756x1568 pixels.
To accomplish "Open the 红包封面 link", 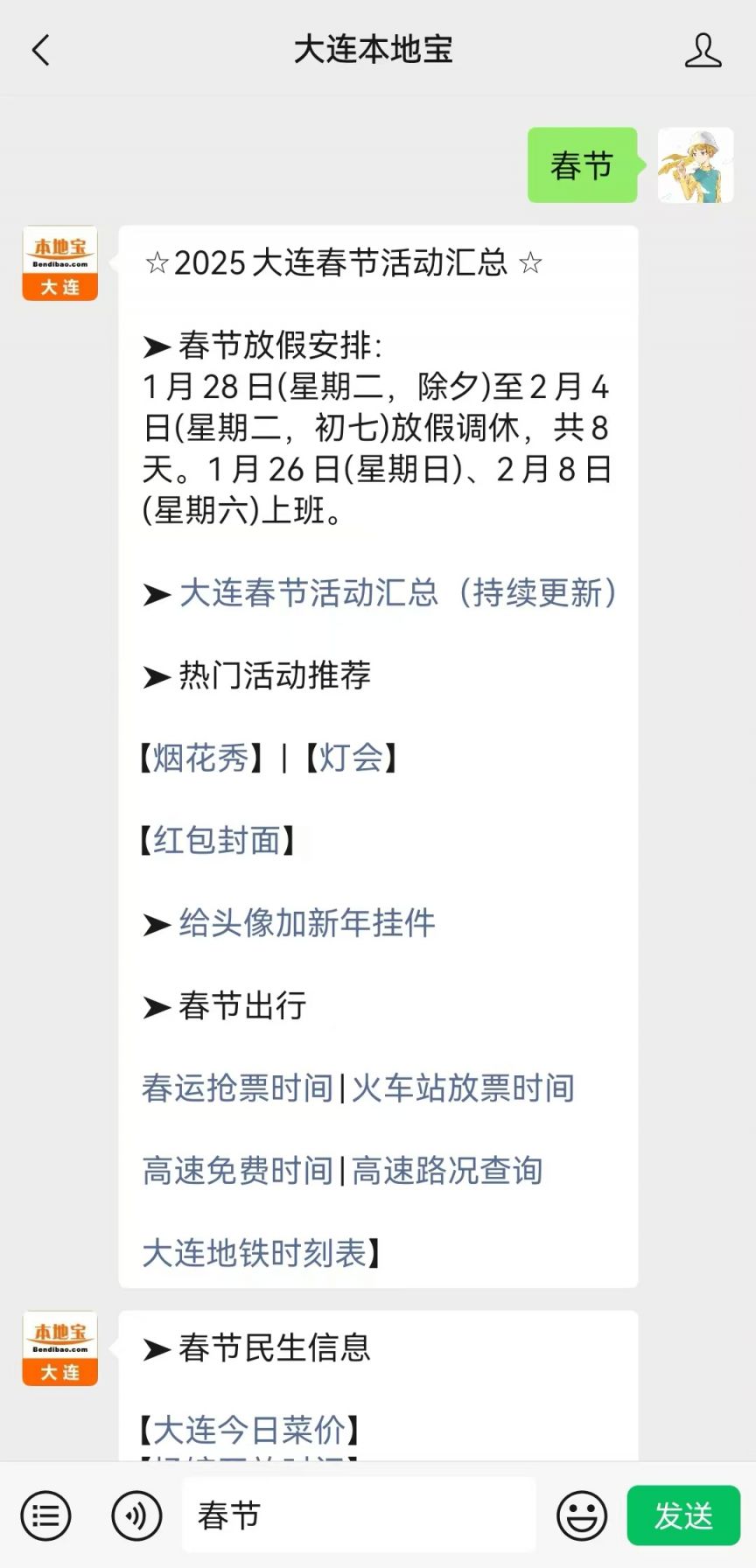I will pyautogui.click(x=217, y=840).
